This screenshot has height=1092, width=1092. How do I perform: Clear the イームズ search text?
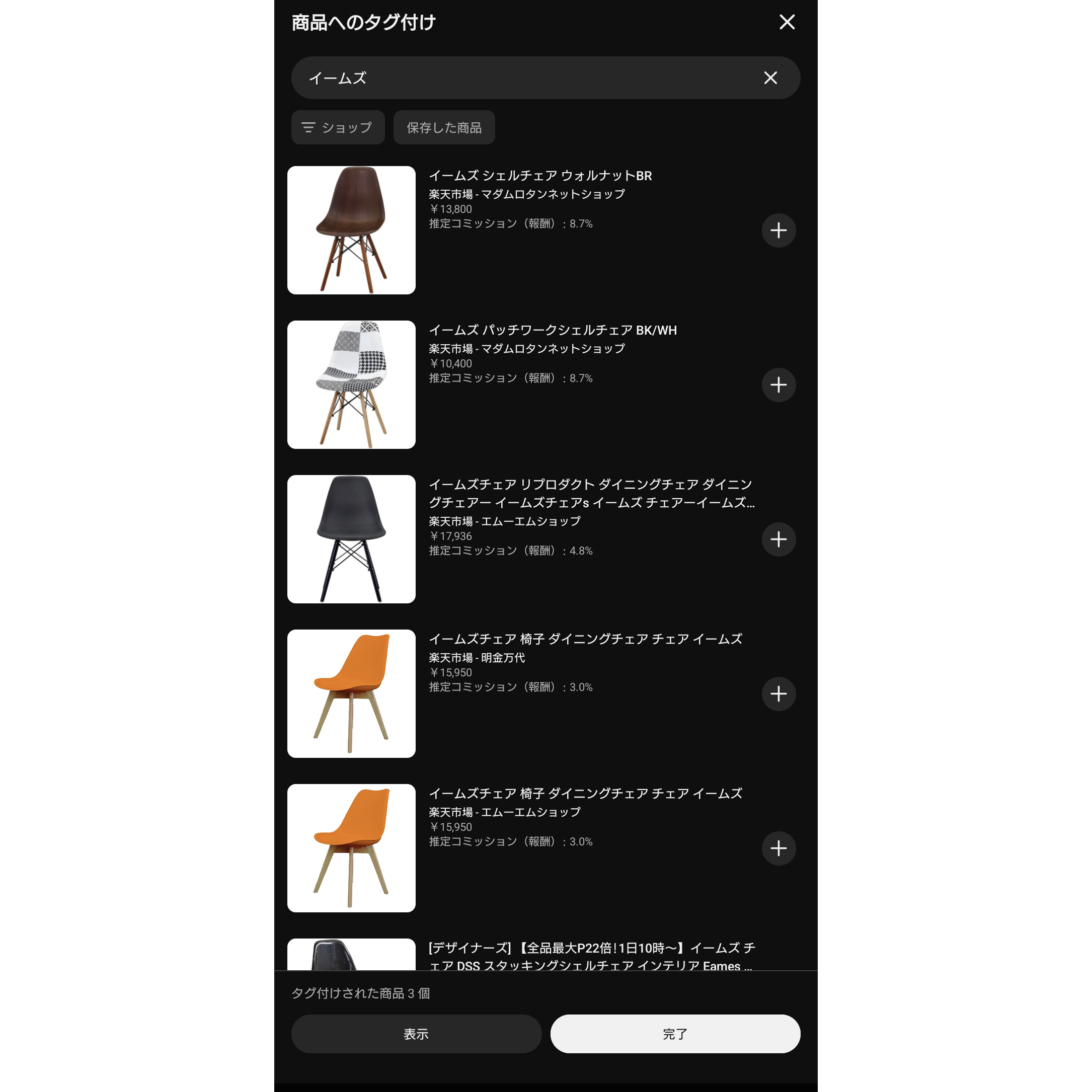[770, 78]
